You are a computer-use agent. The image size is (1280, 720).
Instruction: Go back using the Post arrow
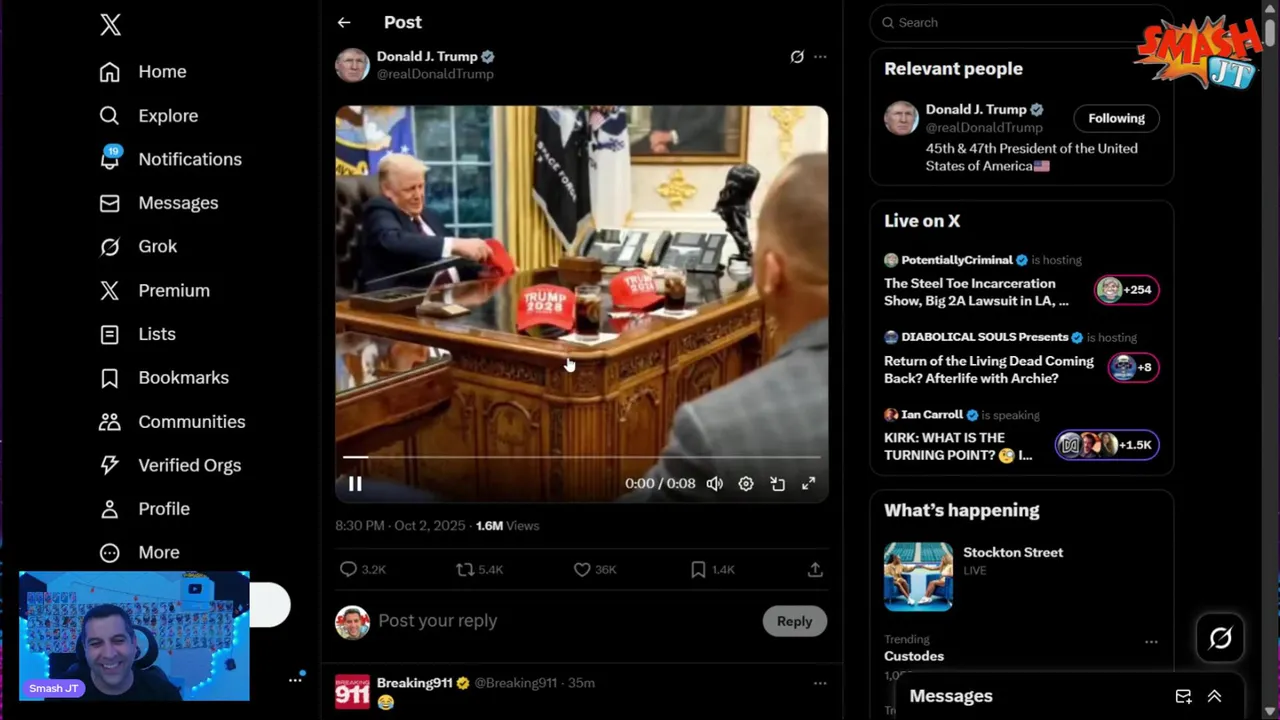344,22
